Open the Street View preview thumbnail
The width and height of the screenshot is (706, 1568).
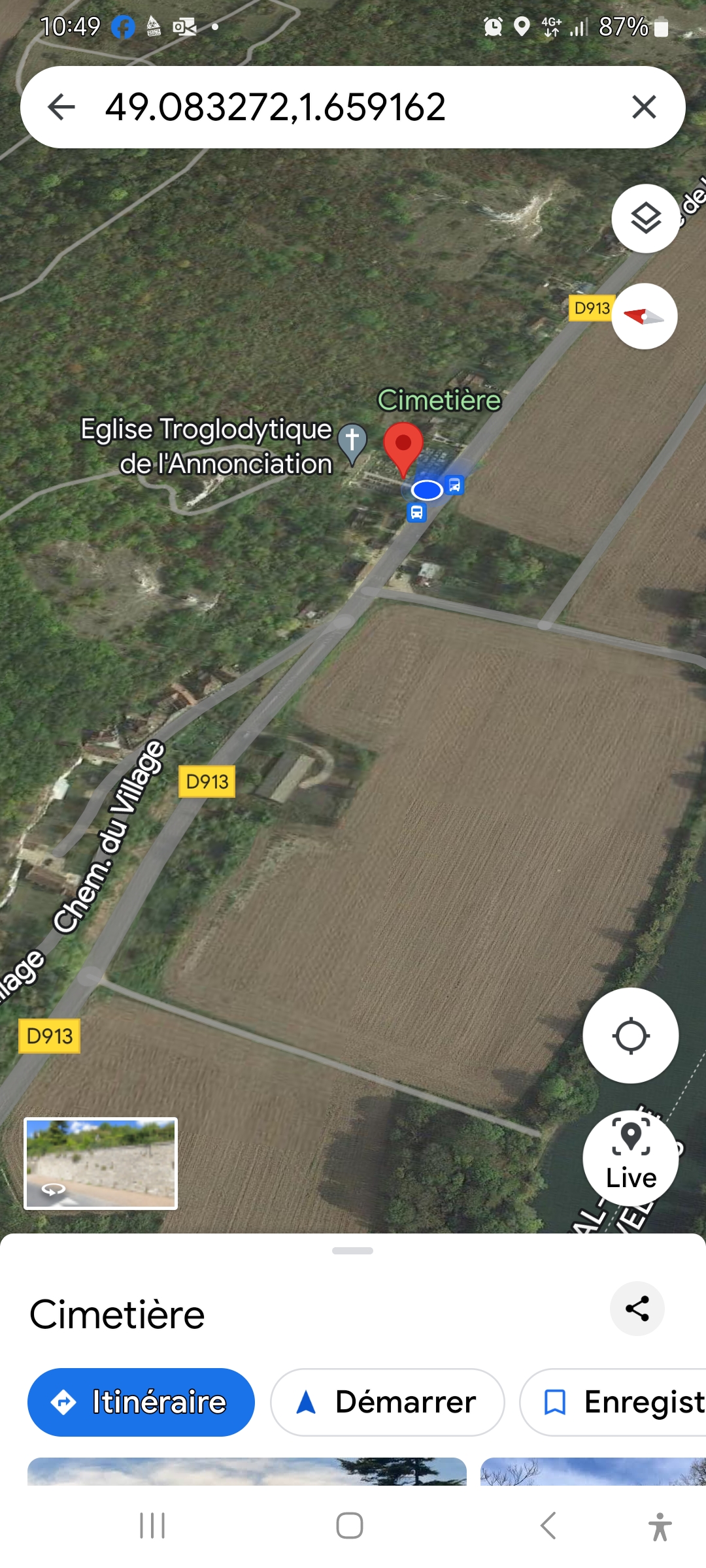pos(101,1163)
